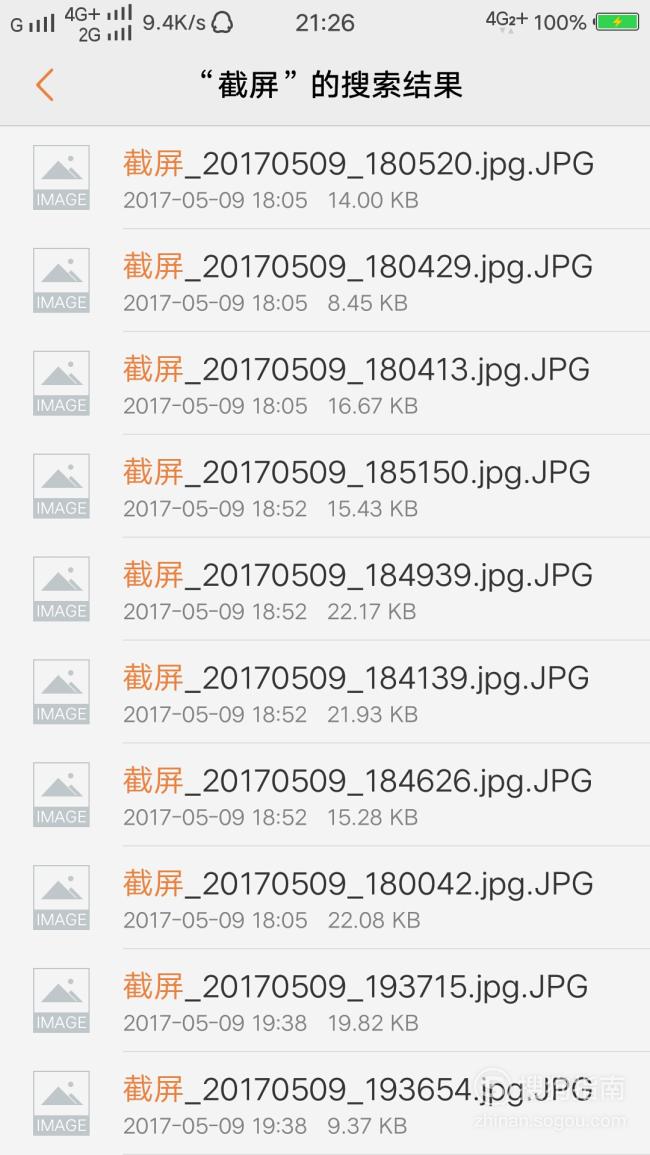Image resolution: width=650 pixels, height=1155 pixels.
Task: Select file 截屏_20170509_180413.jpg.JPG
Action: point(325,384)
